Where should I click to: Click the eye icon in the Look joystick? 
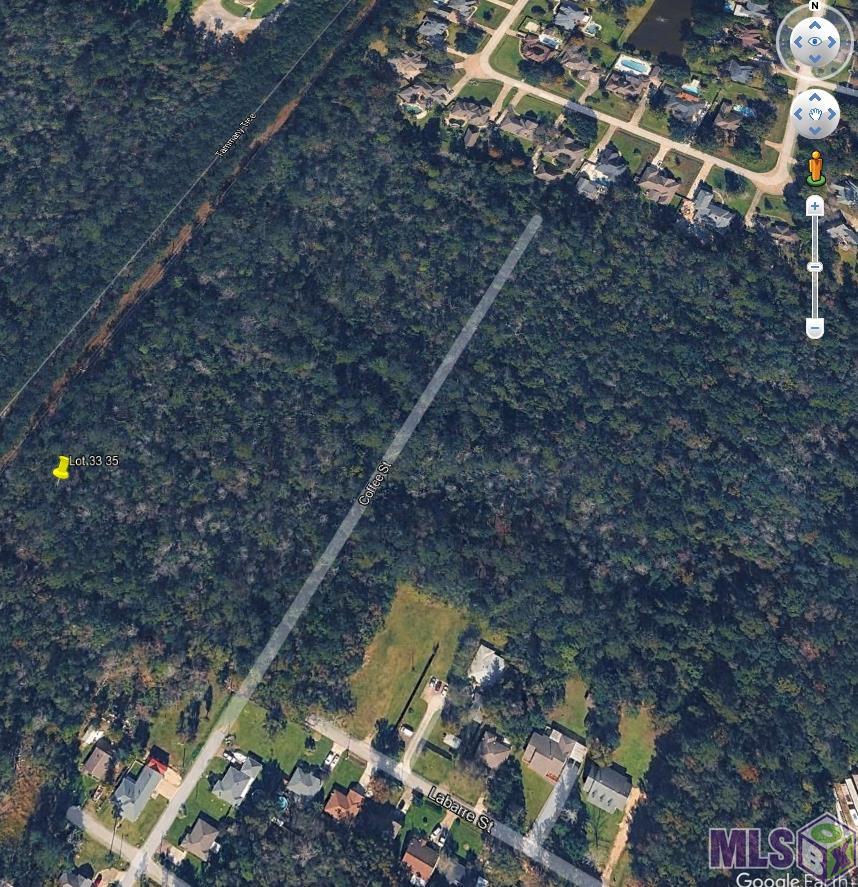click(815, 41)
